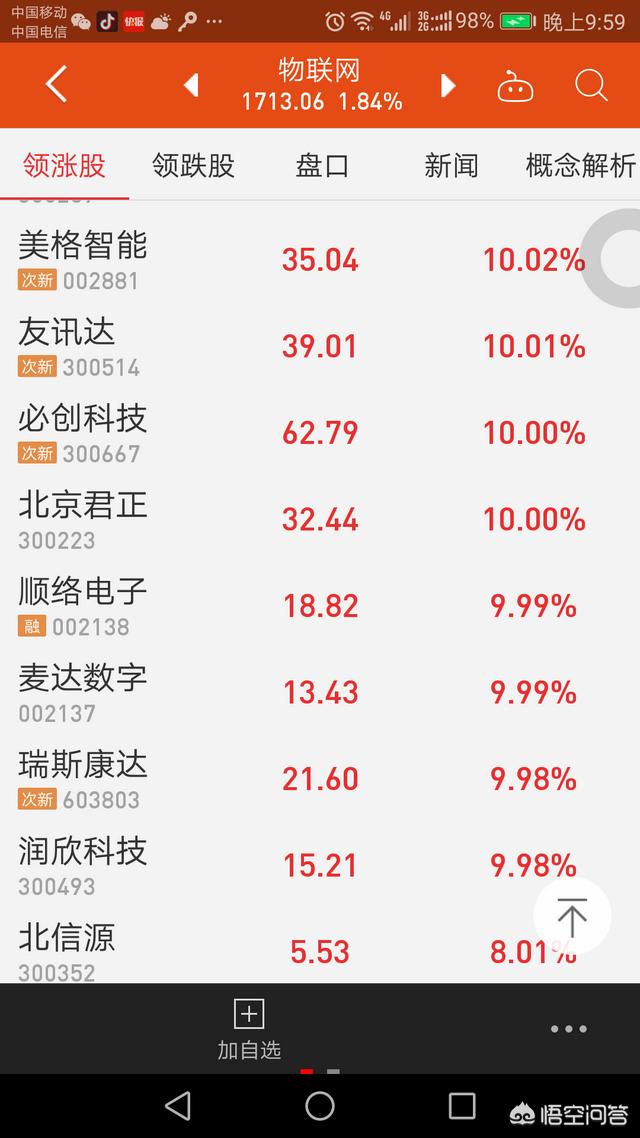Switch to 概念解析 tab
The width and height of the screenshot is (640, 1138).
(580, 165)
